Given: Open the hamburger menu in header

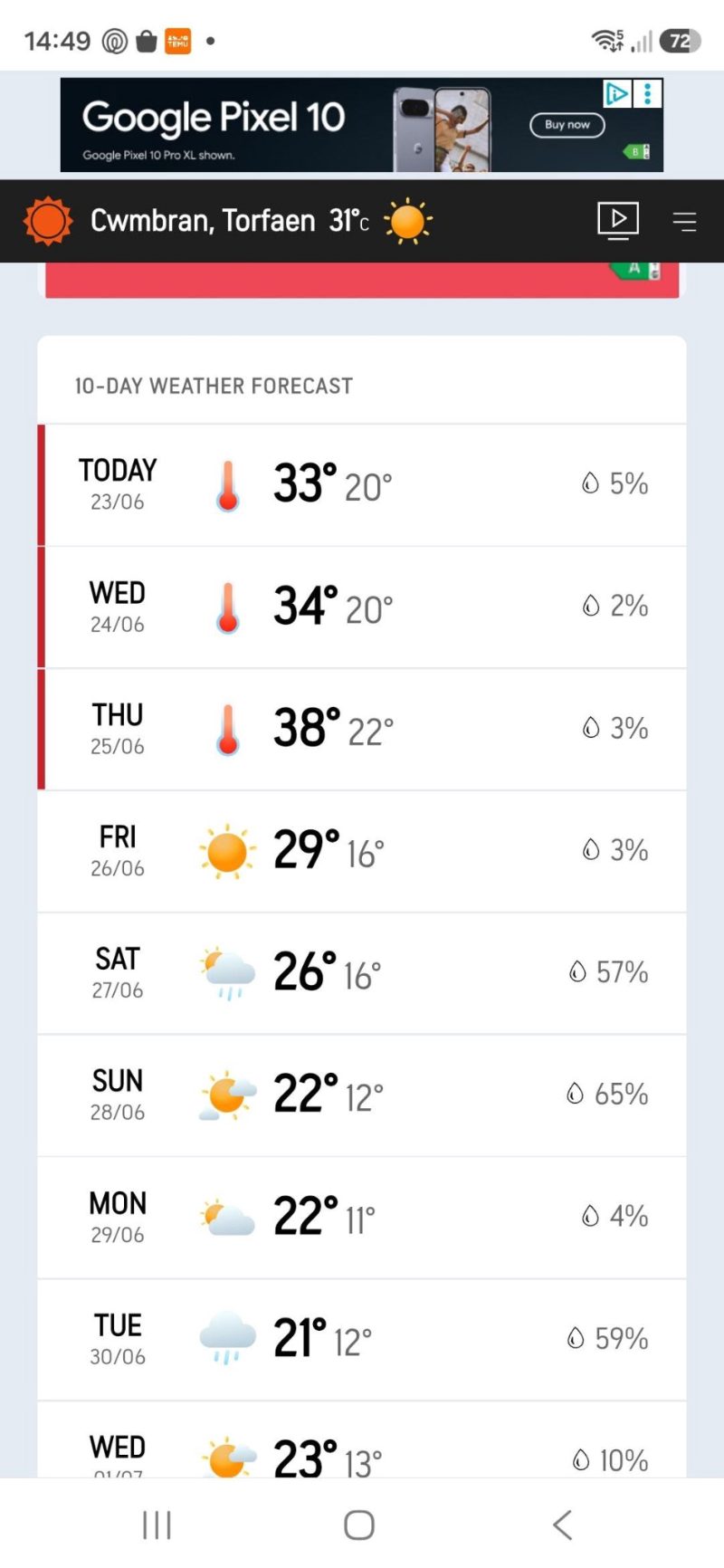Looking at the screenshot, I should click(x=685, y=221).
